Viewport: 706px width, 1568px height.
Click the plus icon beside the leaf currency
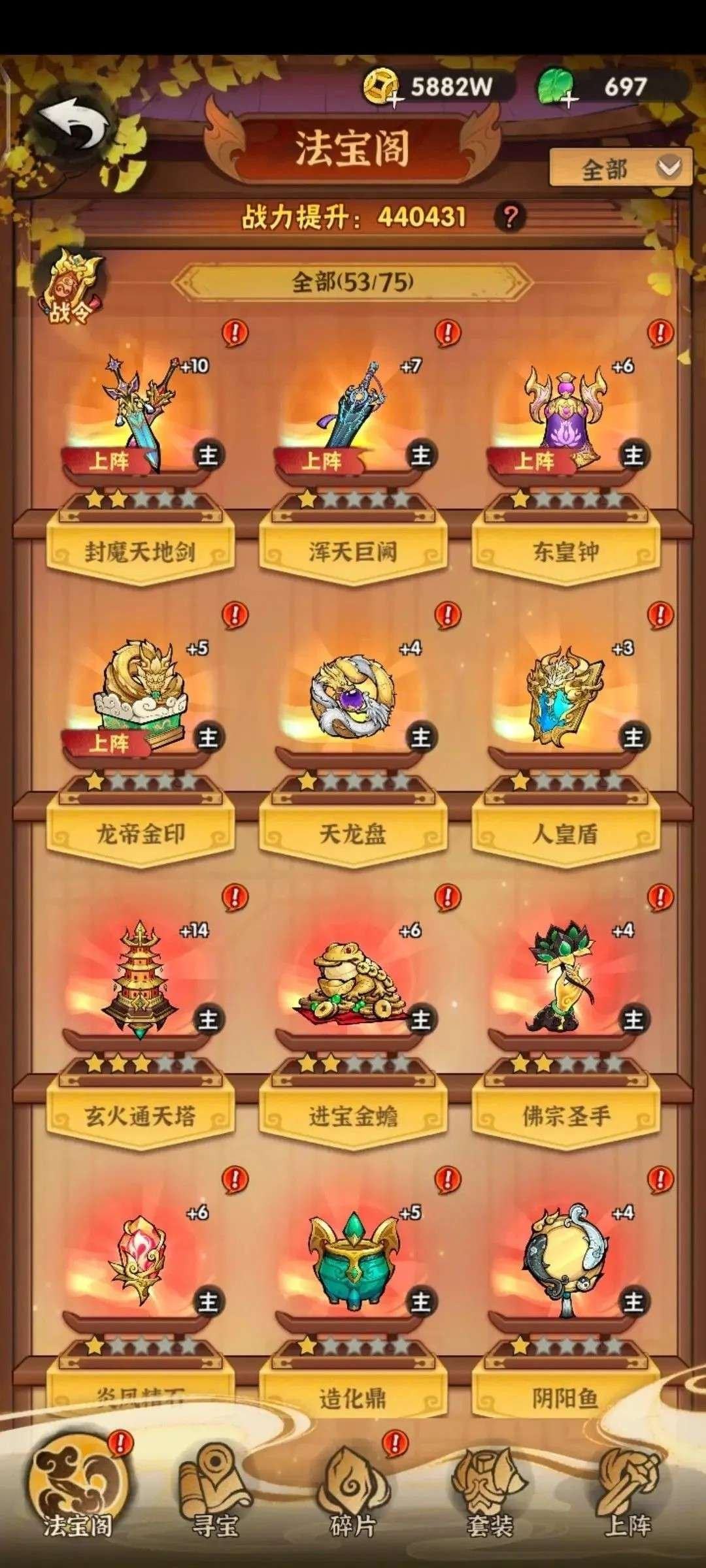(571, 99)
